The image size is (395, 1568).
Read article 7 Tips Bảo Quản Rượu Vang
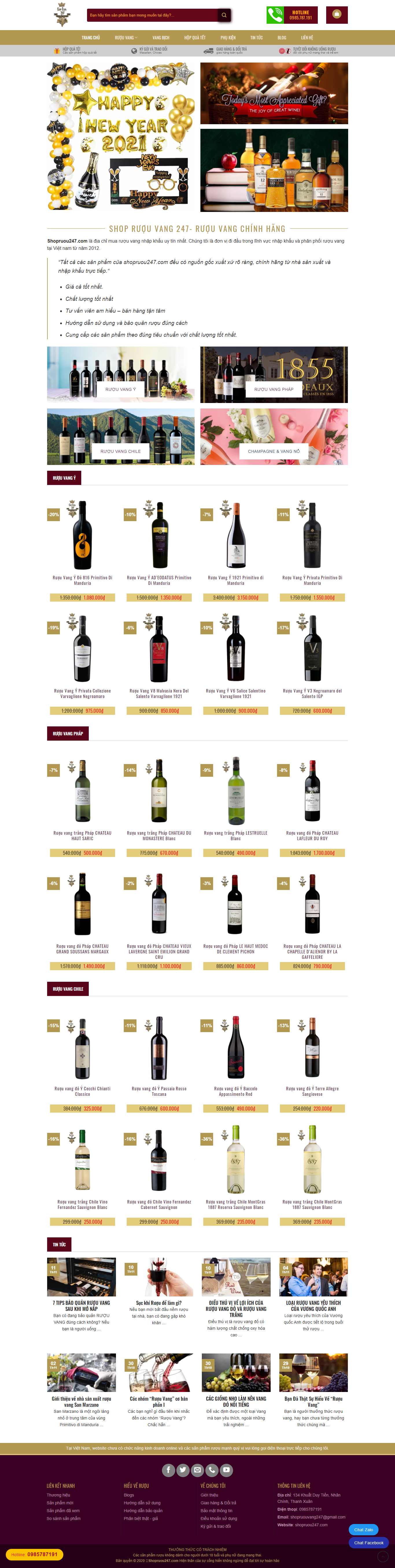tap(82, 1306)
